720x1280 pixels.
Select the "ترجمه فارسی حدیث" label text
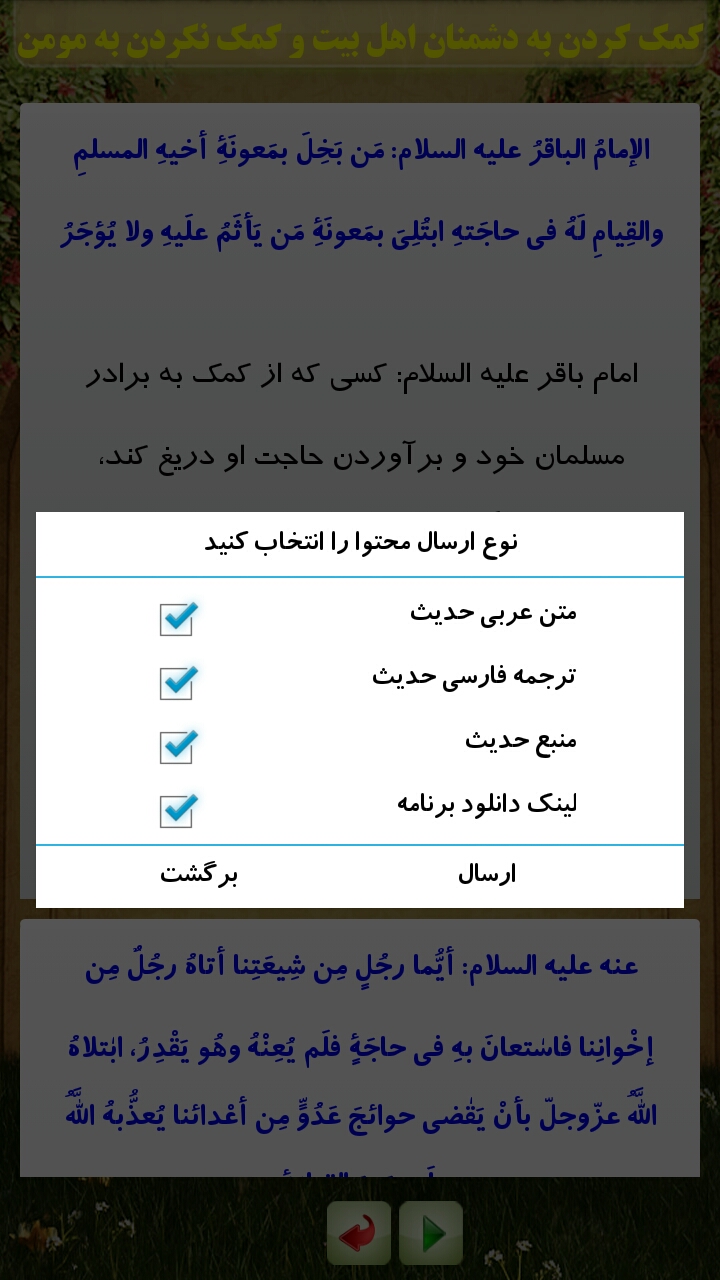point(480,677)
